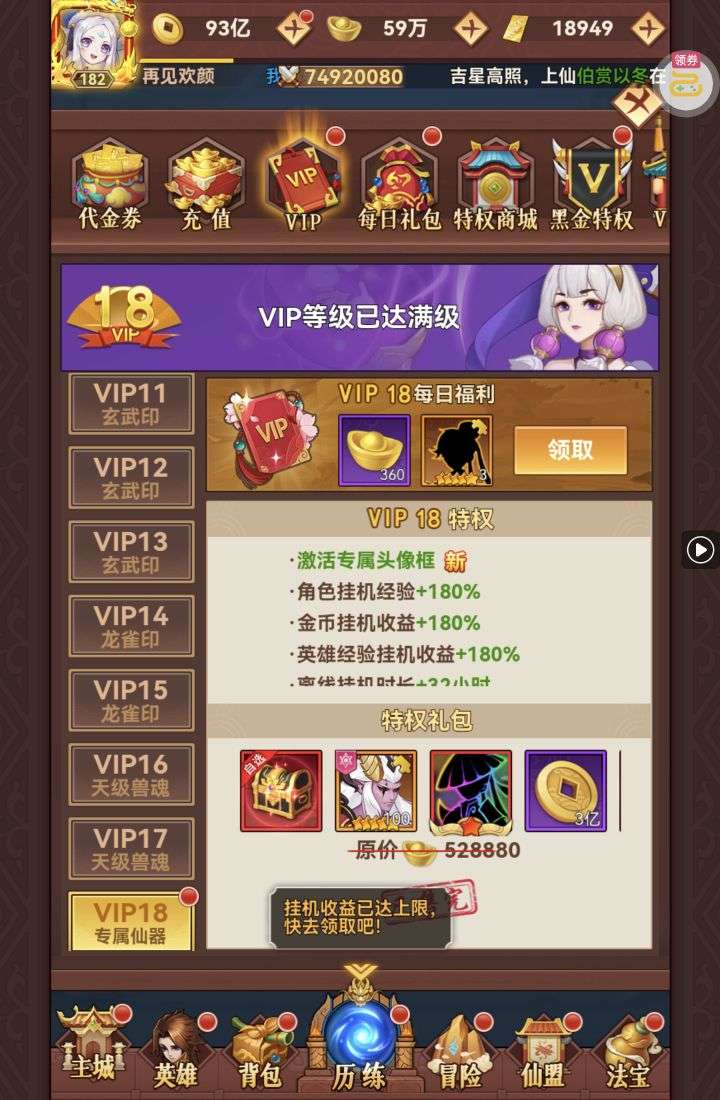Viewport: 720px width, 1100px height.
Task: Open the 背包 backpack tab
Action: [x=260, y=1050]
